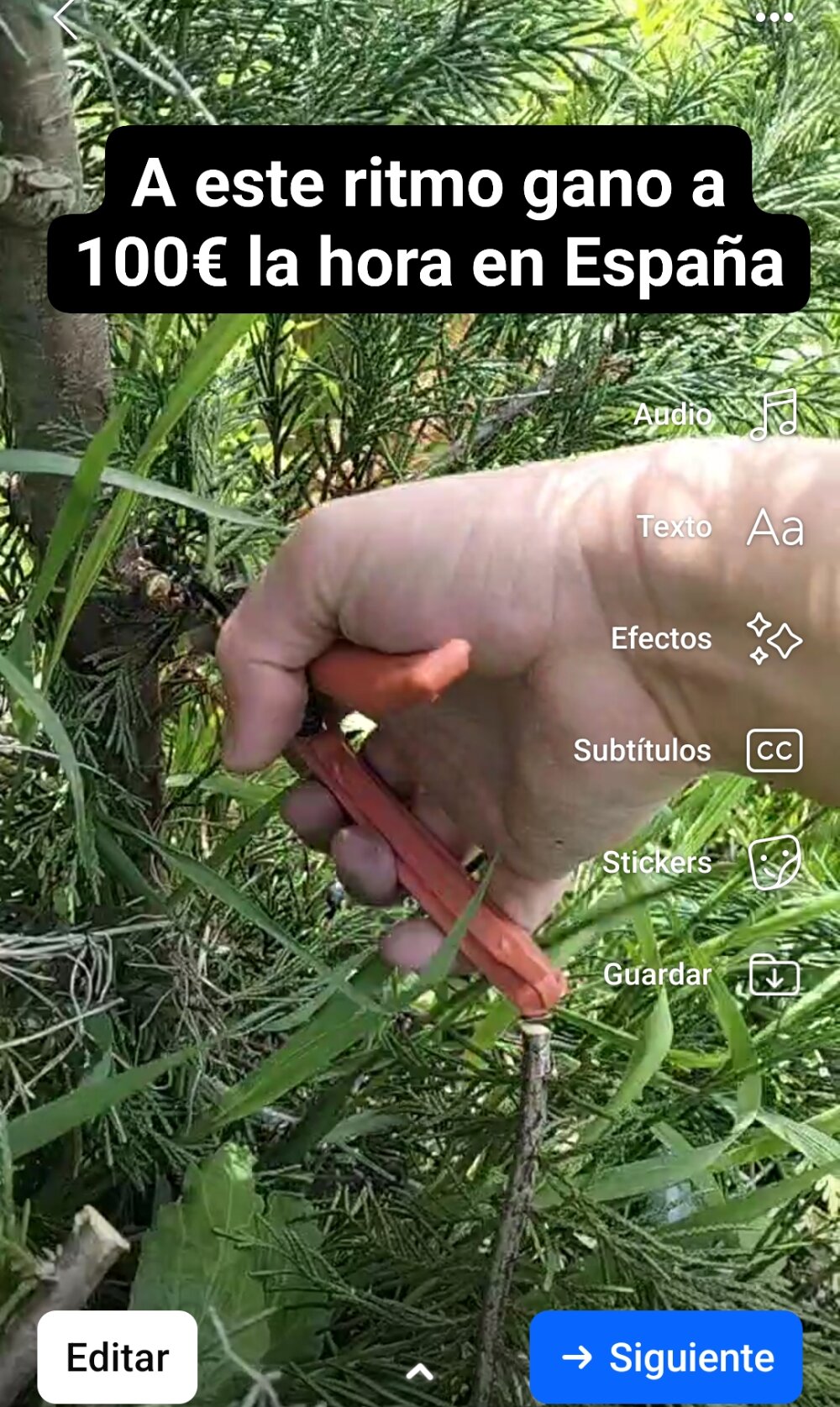The width and height of the screenshot is (840, 1407).
Task: Add Subtítulos to the video
Action: pos(774,750)
